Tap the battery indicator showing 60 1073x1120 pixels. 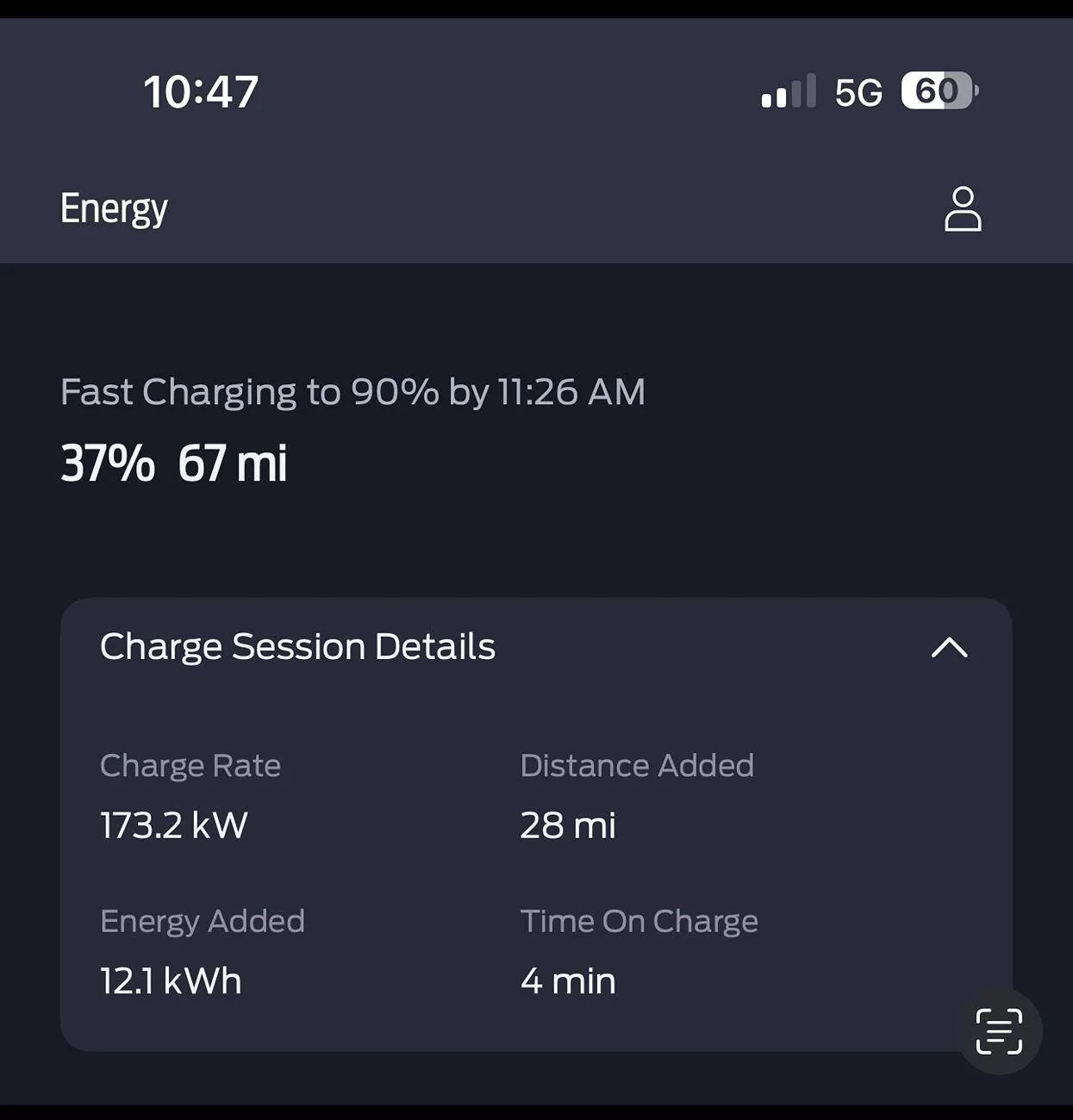point(936,90)
